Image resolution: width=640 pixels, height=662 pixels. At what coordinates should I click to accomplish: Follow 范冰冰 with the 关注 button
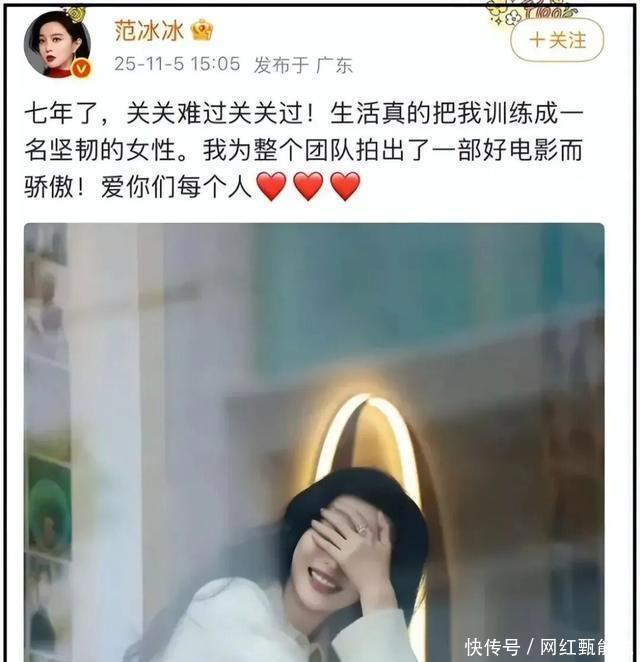tap(557, 41)
